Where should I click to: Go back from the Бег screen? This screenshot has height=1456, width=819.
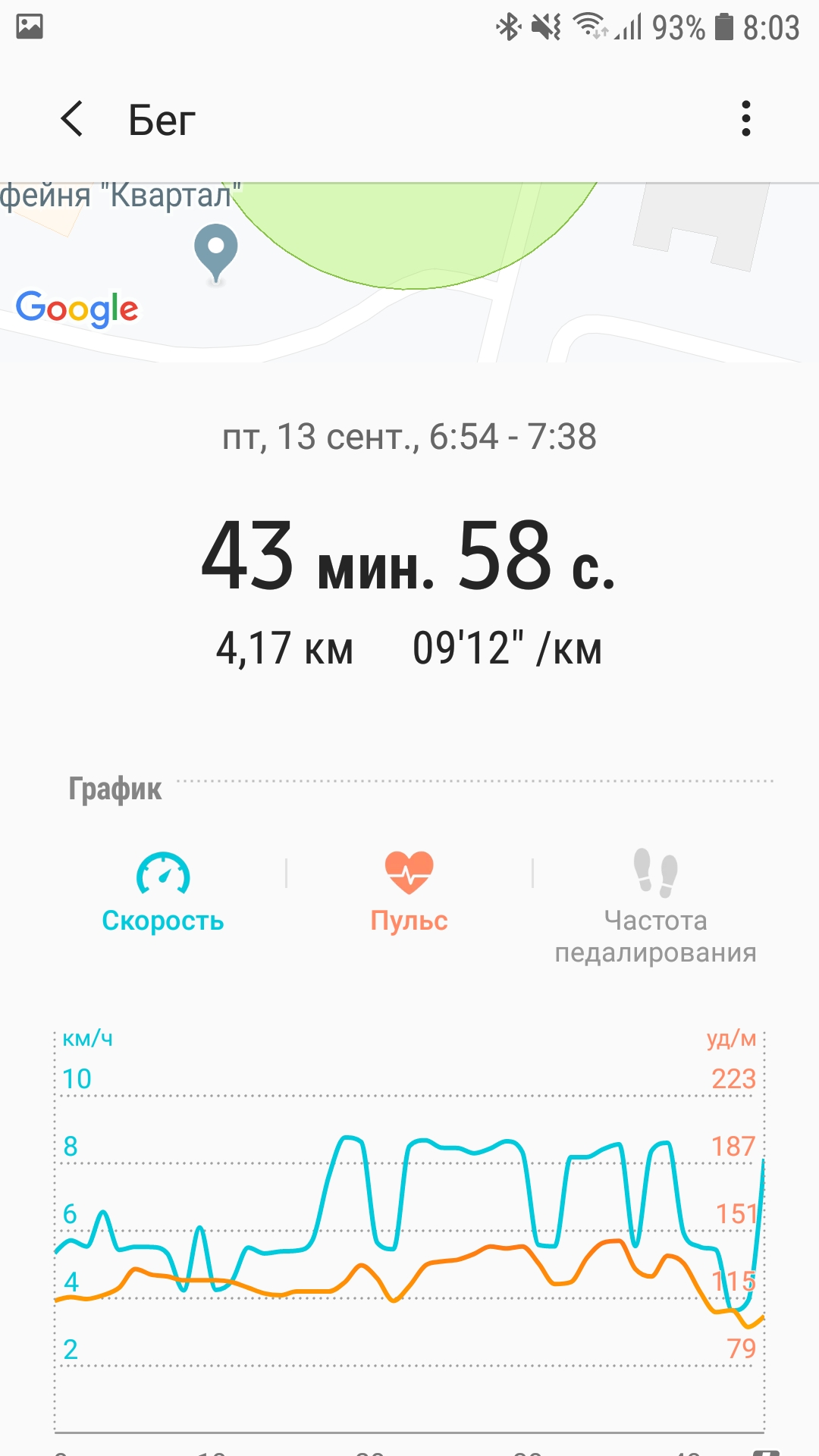72,119
